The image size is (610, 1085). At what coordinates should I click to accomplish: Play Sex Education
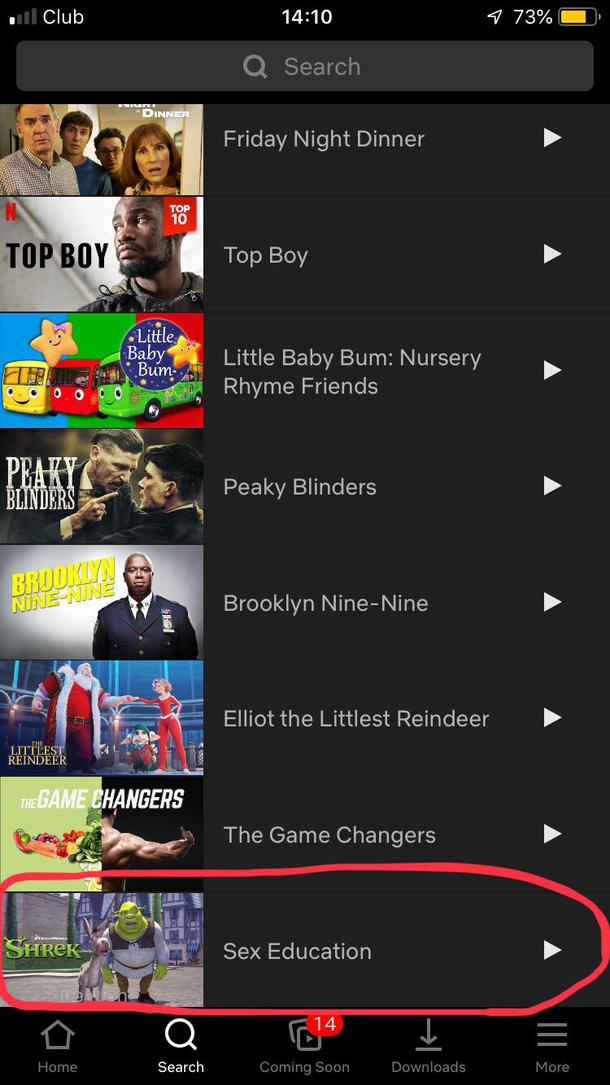[552, 950]
